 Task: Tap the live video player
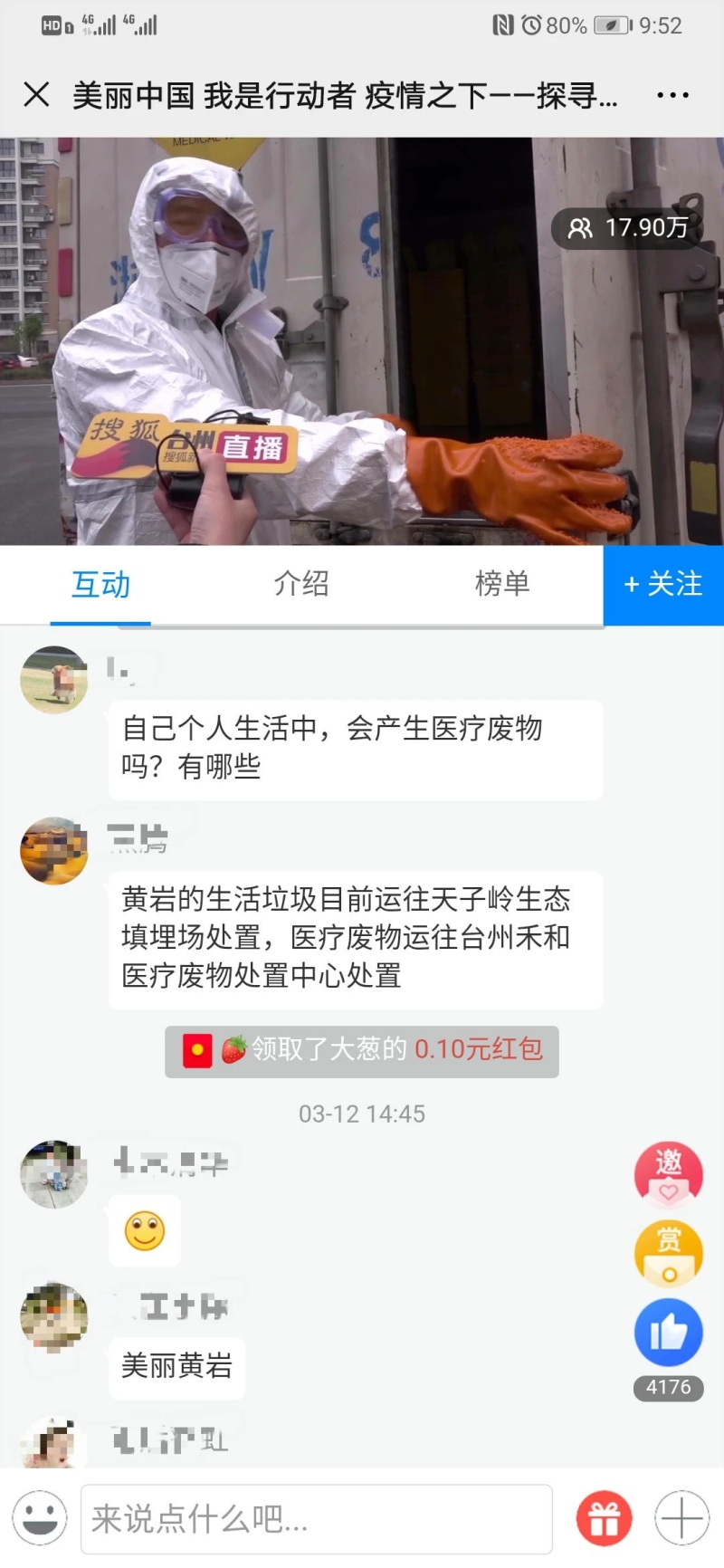point(362,340)
